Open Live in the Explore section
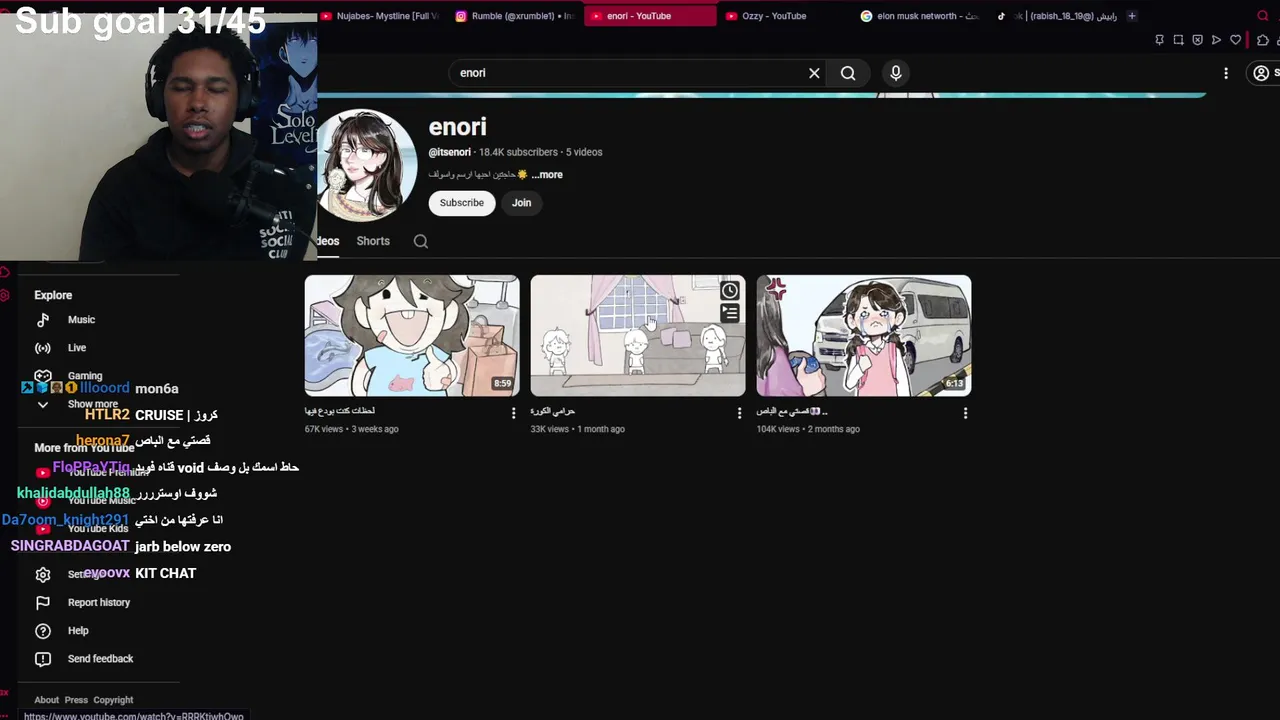The height and width of the screenshot is (720, 1280). click(77, 348)
